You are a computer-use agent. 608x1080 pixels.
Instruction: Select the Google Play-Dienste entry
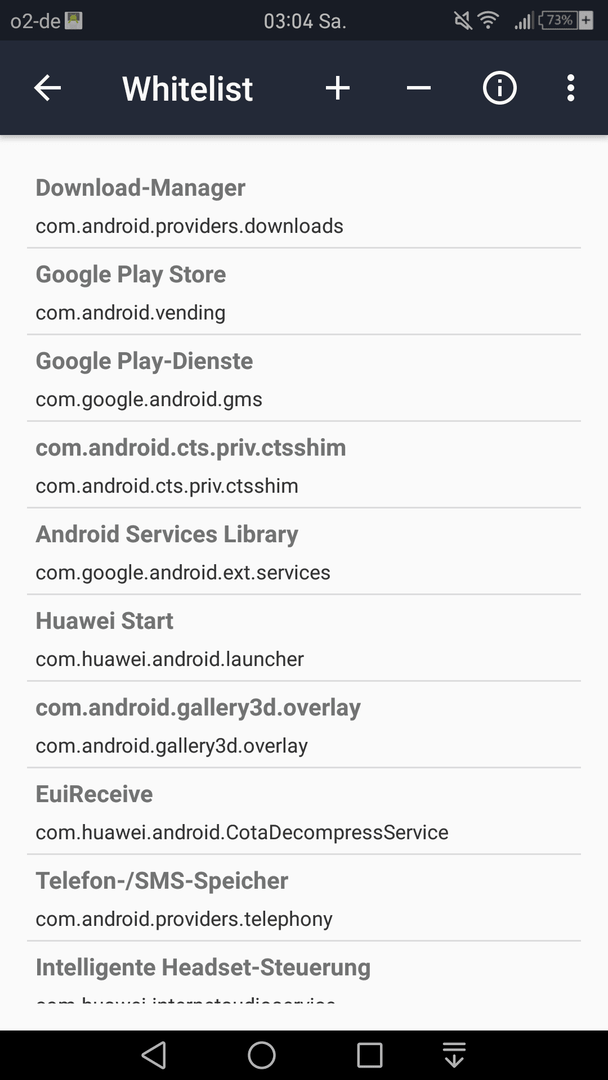click(304, 379)
